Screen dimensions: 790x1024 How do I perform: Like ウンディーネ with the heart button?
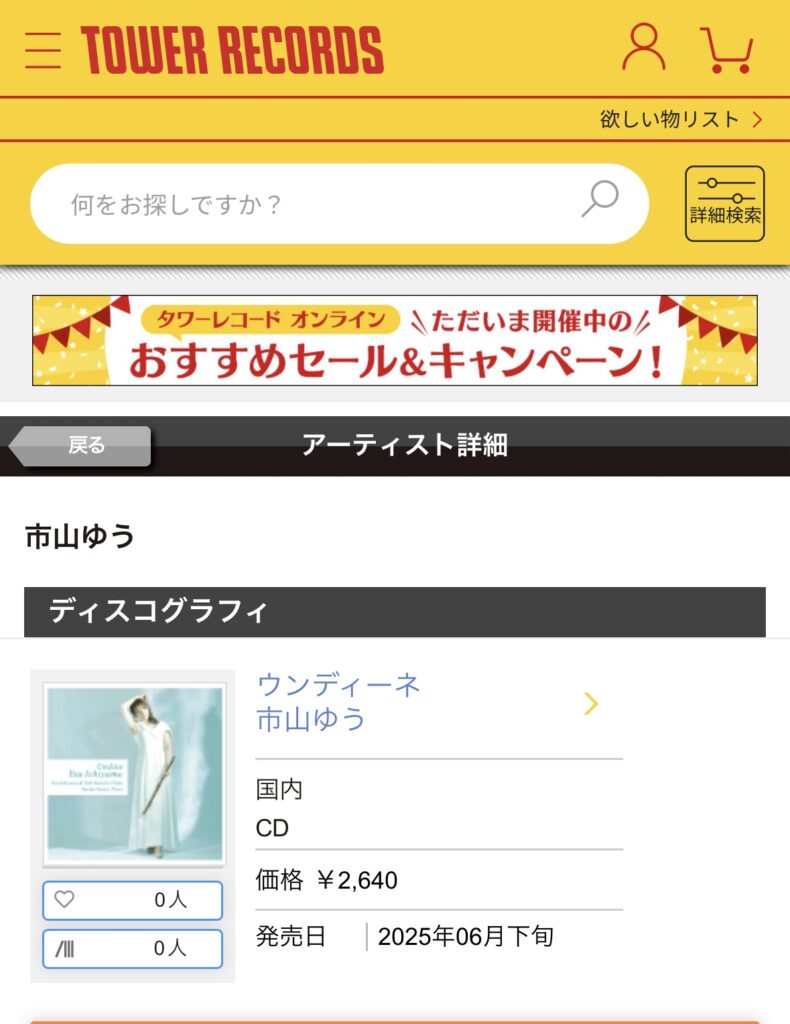coord(132,900)
